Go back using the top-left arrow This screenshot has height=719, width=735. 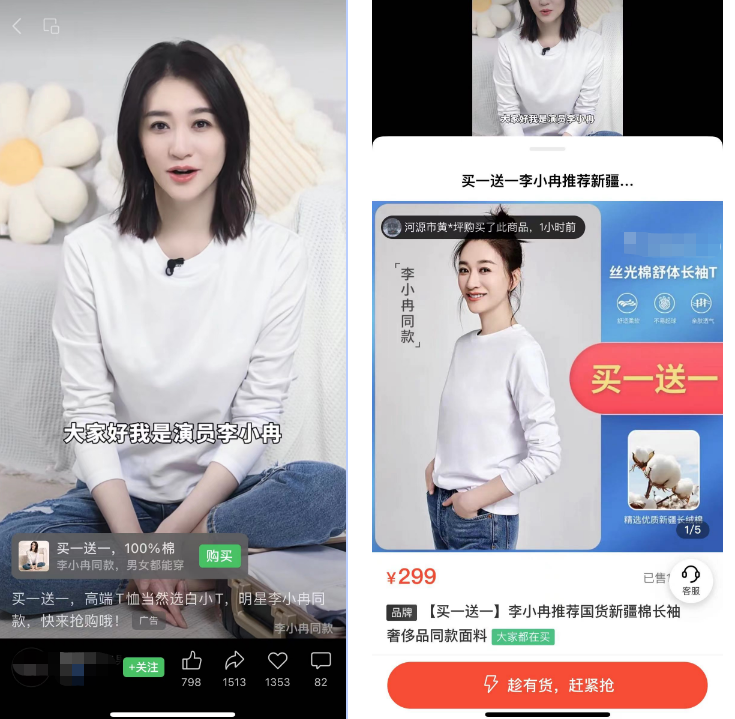[x=17, y=26]
